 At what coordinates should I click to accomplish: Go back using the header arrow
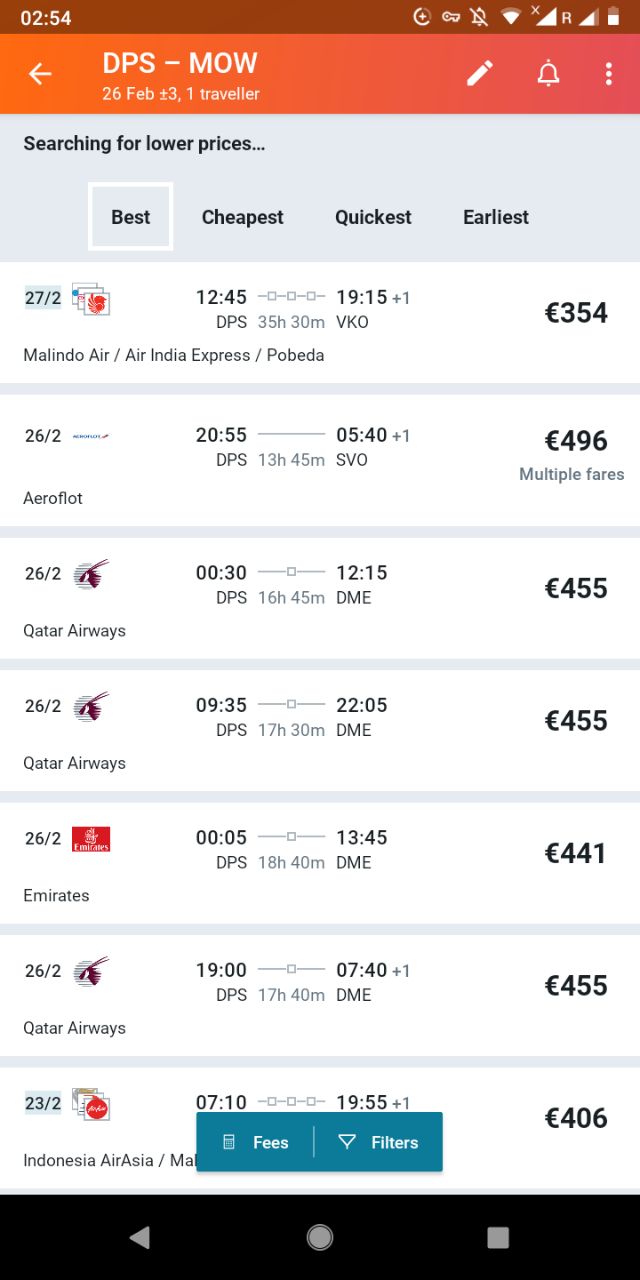[40, 73]
